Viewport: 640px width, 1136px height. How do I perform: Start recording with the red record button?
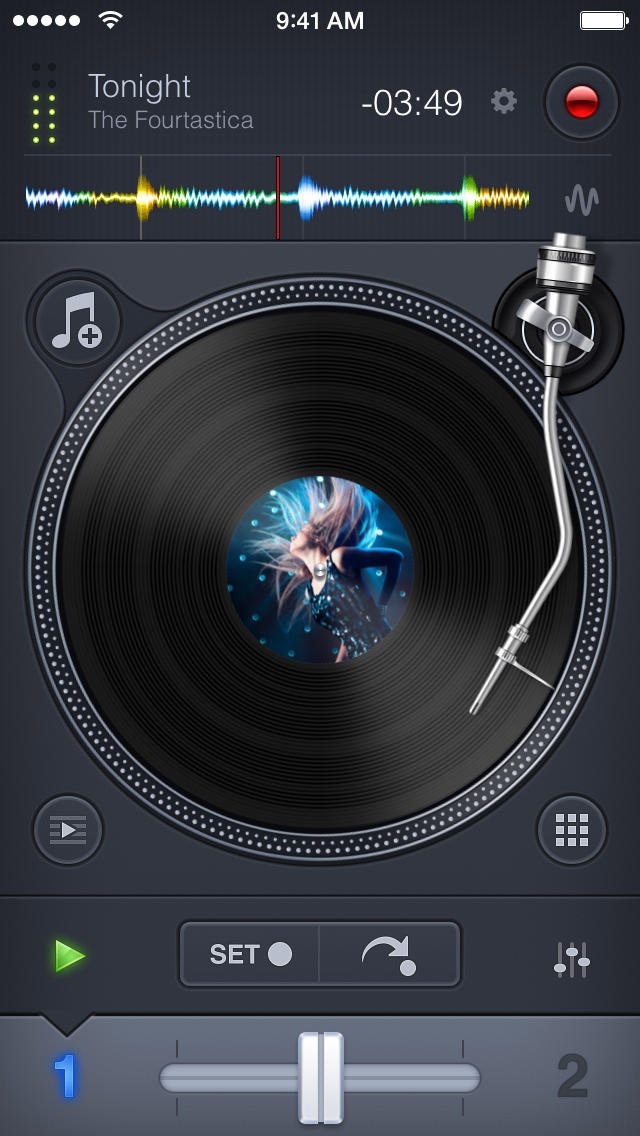click(582, 102)
